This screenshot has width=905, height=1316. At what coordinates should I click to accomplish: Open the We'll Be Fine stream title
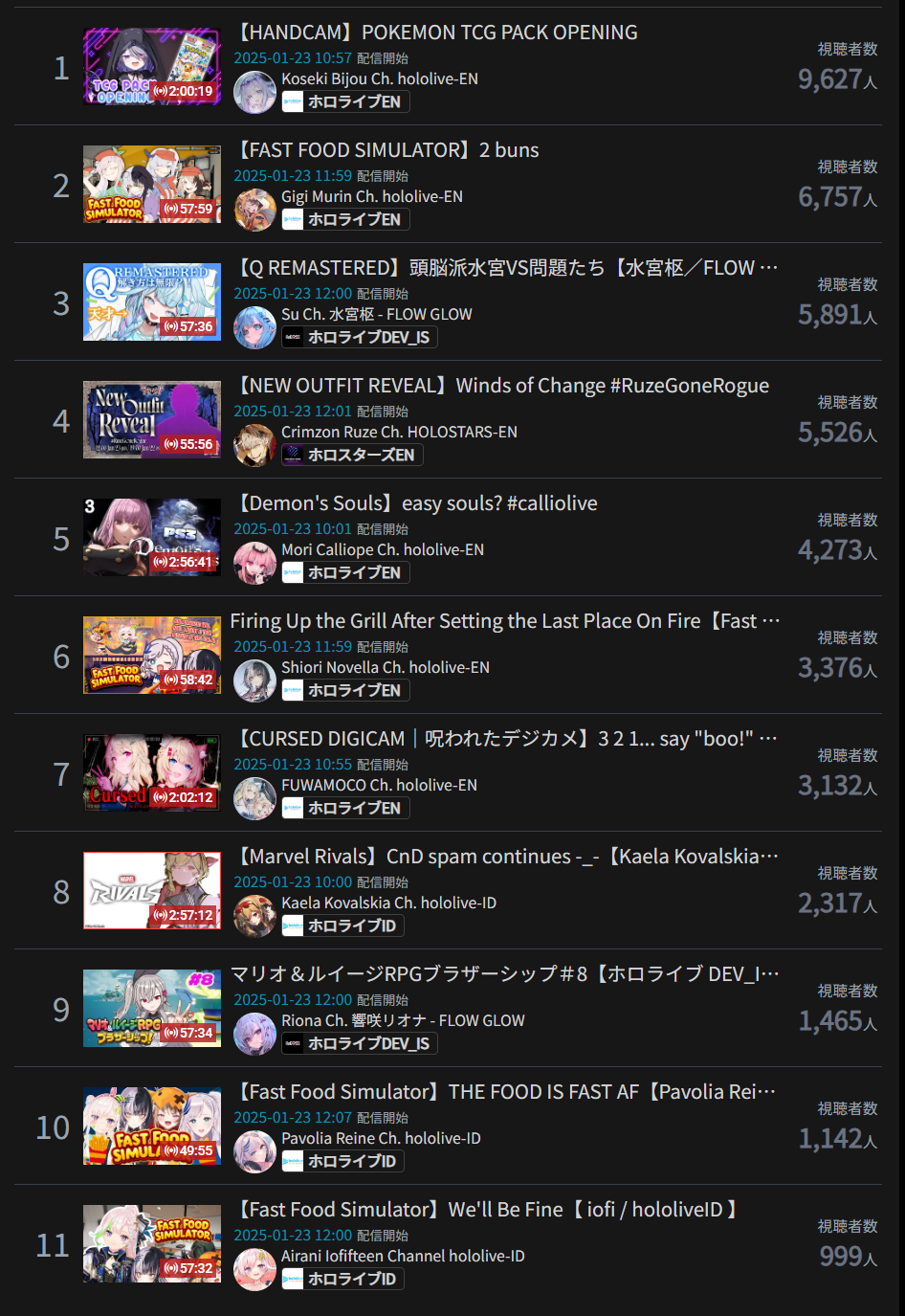488,1210
